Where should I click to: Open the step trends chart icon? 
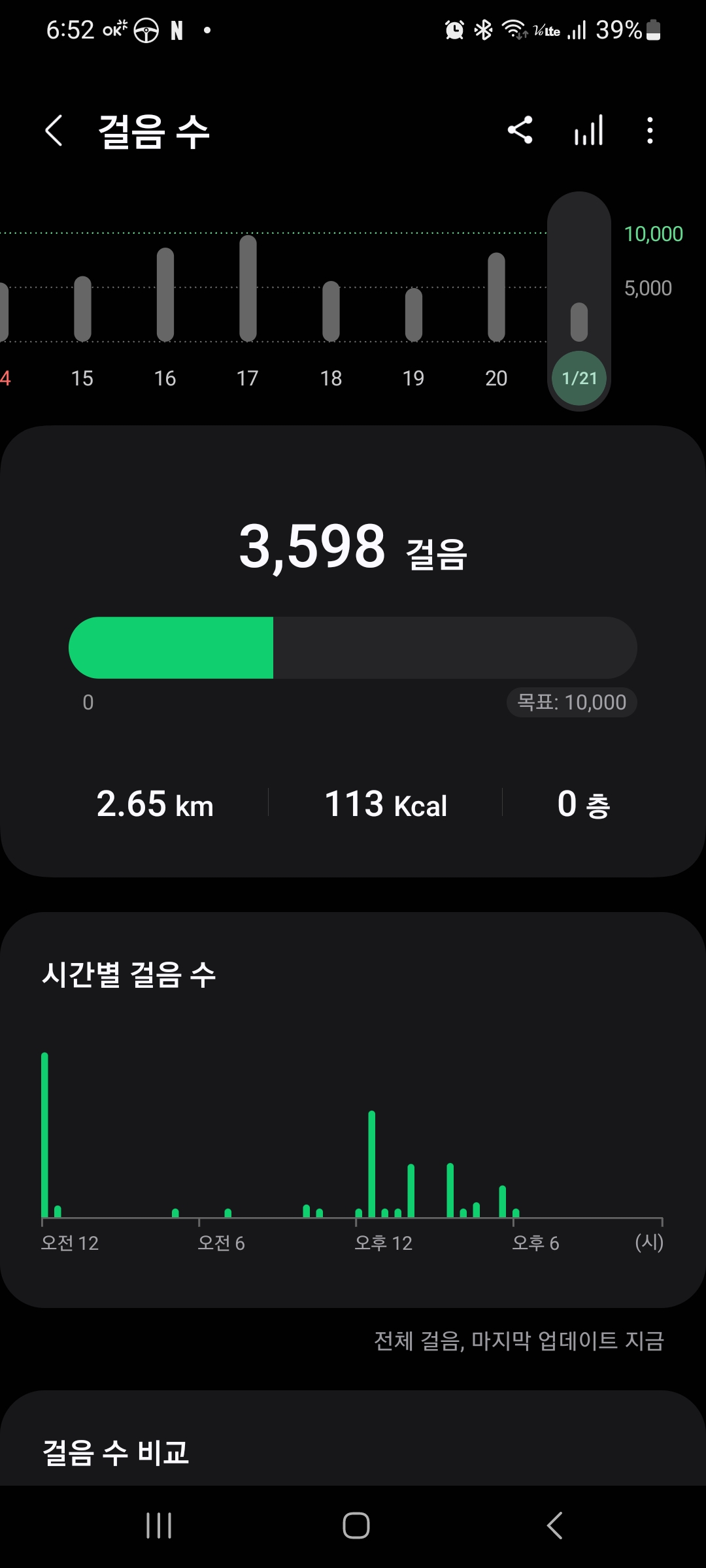(x=588, y=131)
